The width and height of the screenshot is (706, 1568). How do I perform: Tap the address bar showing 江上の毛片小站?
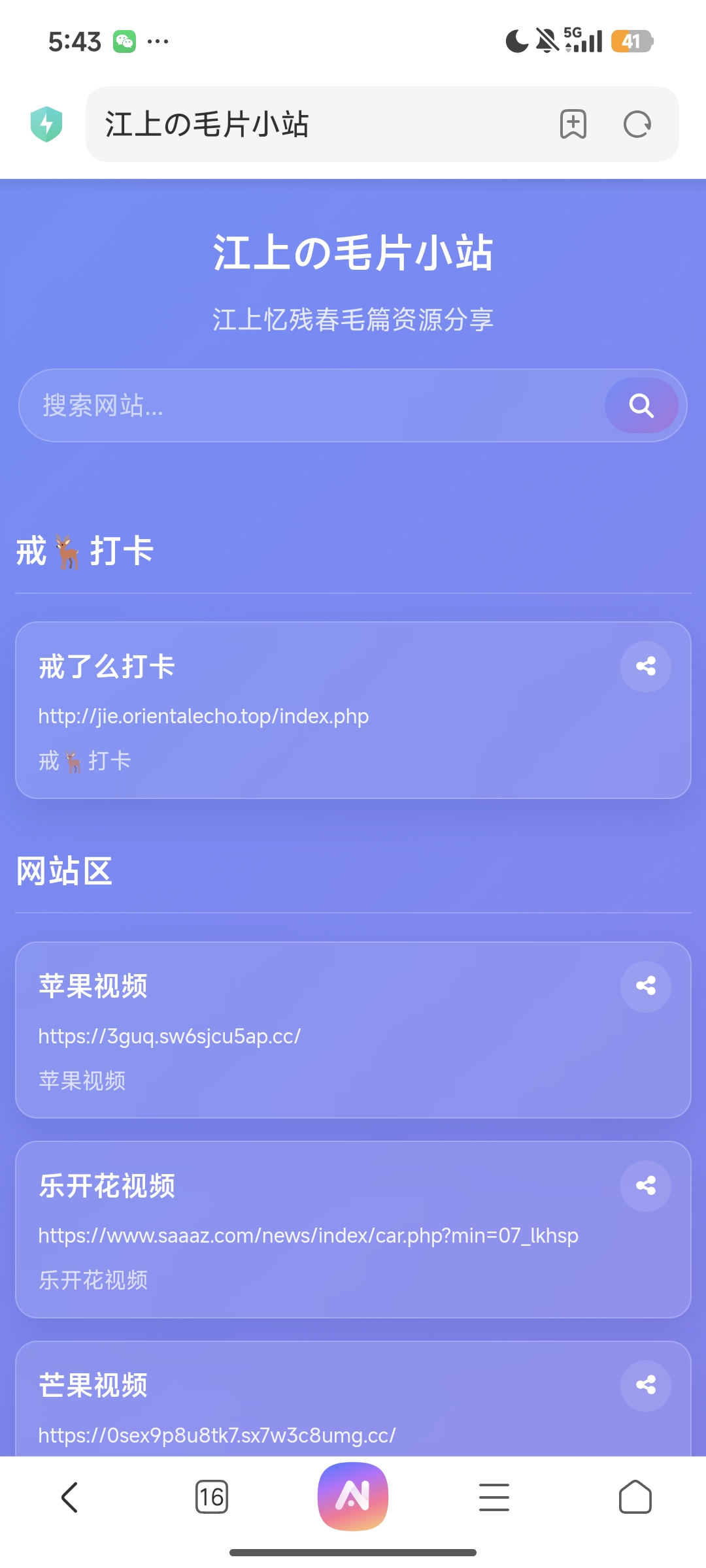(294, 124)
